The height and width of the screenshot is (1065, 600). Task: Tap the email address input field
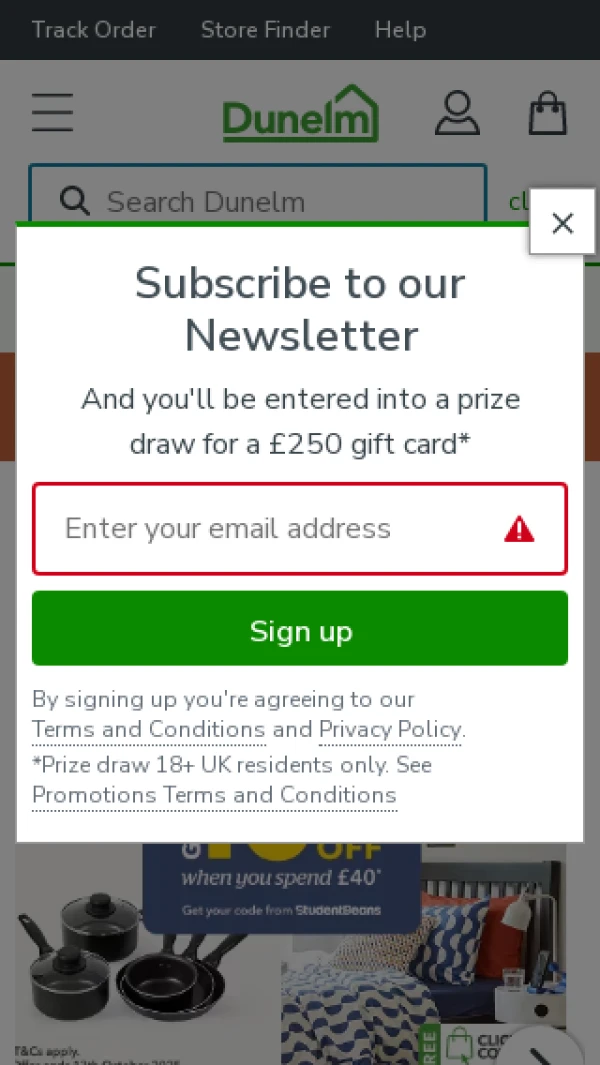click(280, 529)
